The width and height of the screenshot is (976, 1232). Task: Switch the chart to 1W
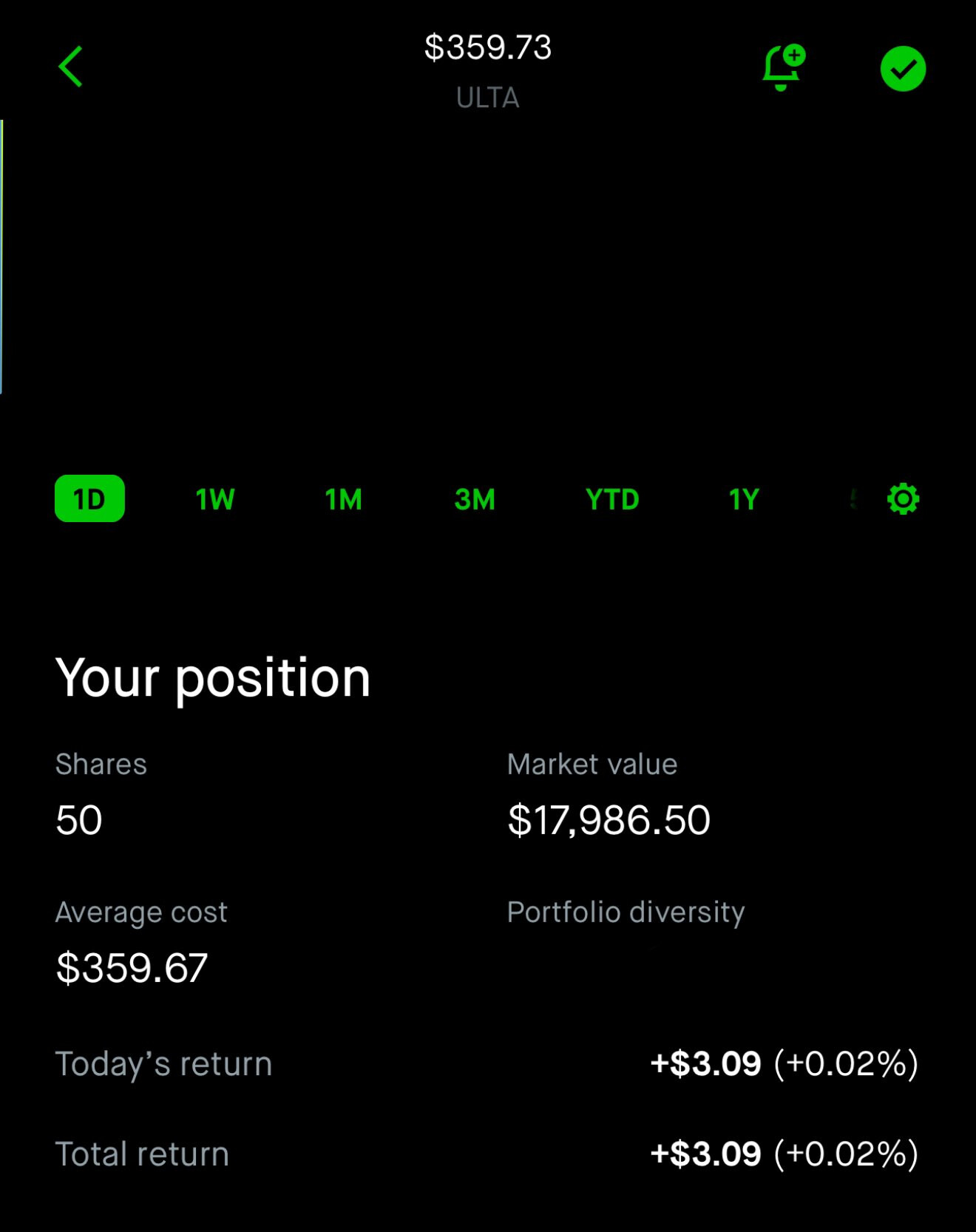215,500
